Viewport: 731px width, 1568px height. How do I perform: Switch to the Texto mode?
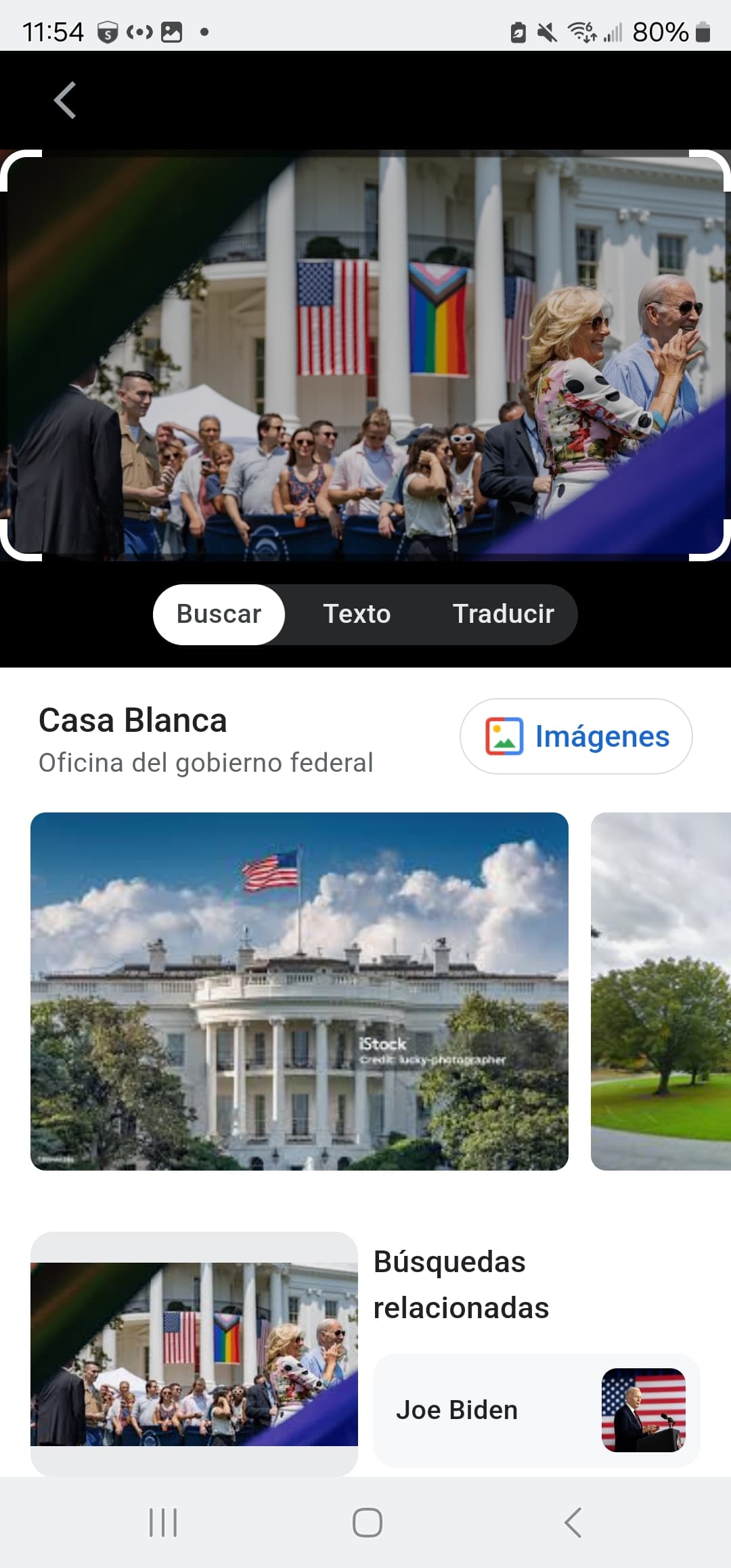tap(357, 614)
